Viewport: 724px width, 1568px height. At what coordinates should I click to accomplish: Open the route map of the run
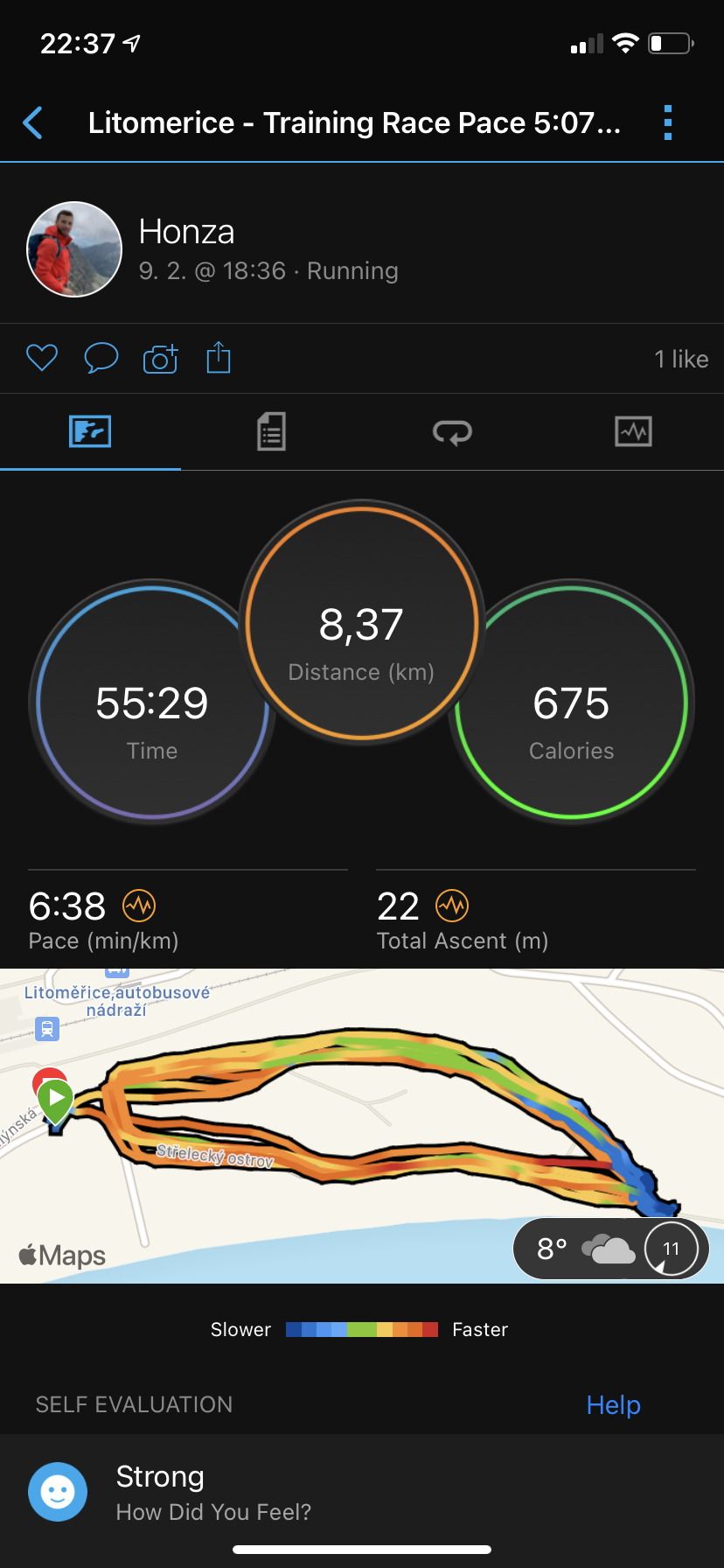pos(362,1126)
